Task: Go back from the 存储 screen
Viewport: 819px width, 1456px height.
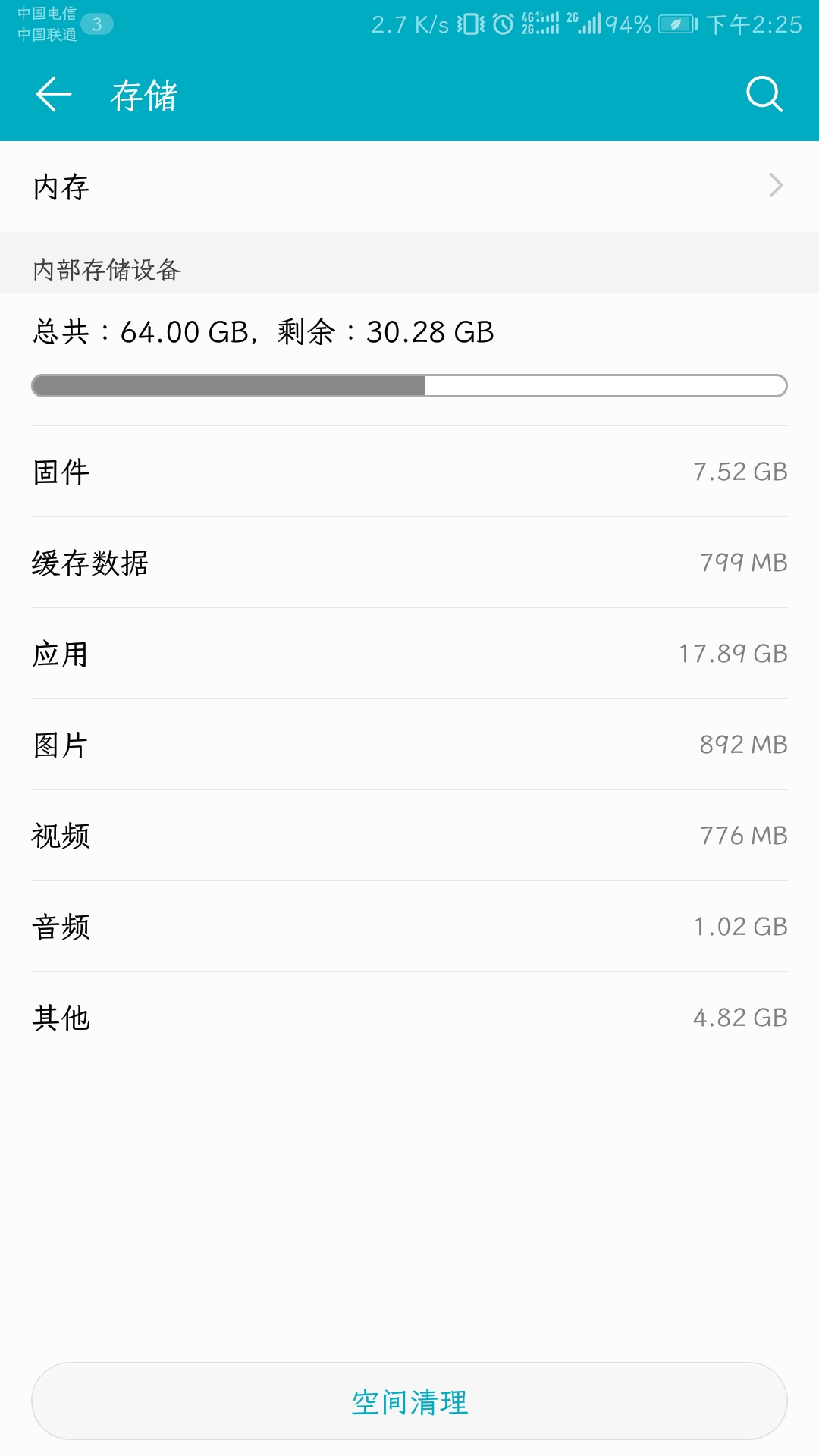Action: (53, 95)
